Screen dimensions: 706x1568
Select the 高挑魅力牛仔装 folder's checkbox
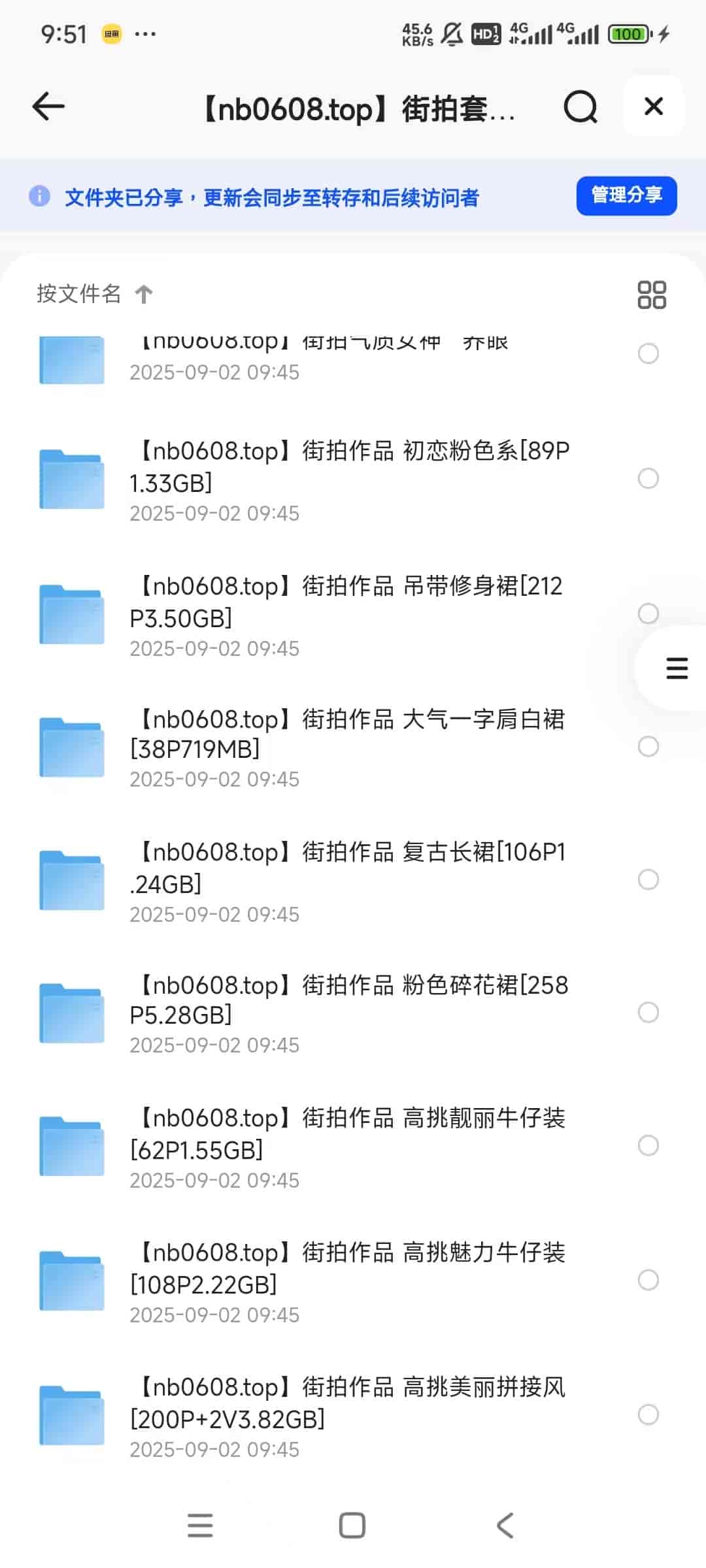tap(648, 1280)
